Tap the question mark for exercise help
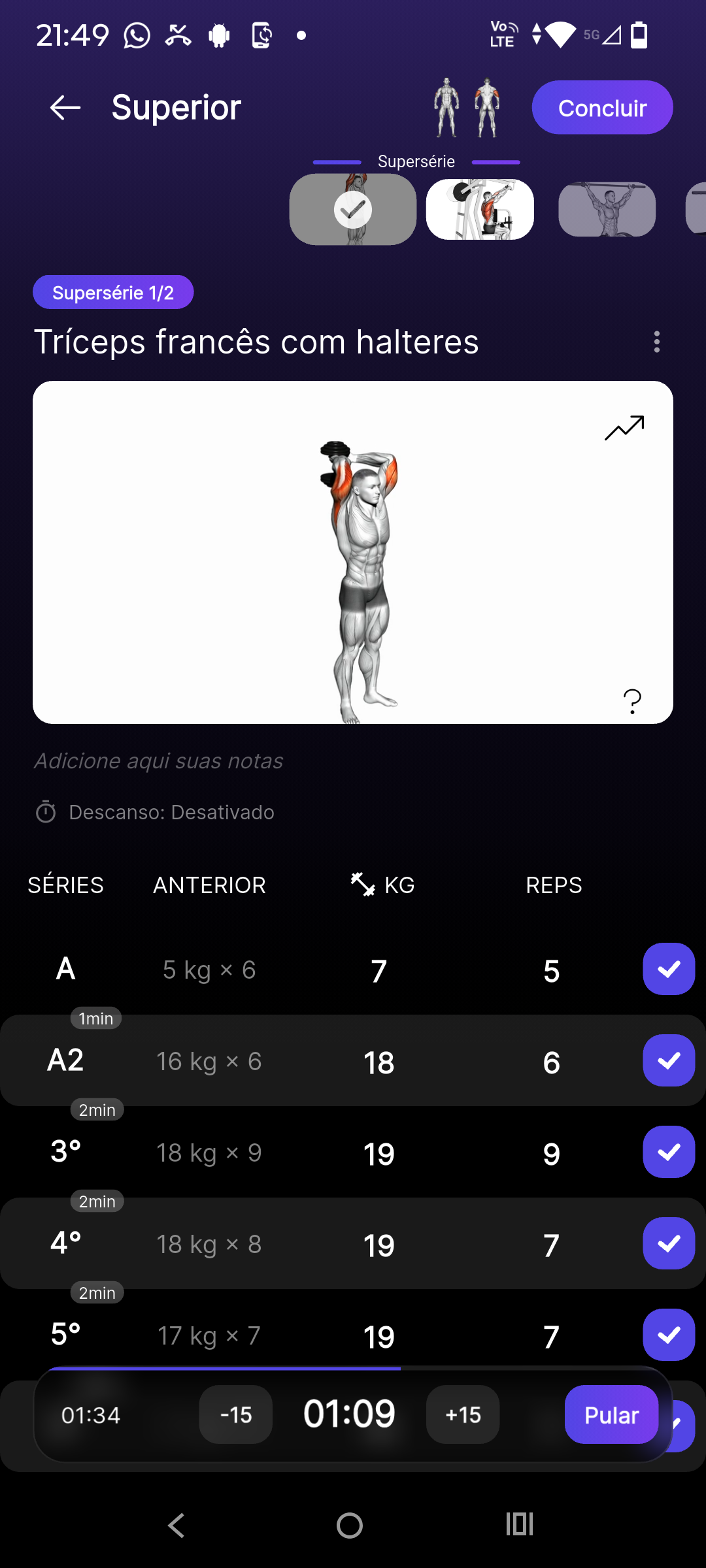The height and width of the screenshot is (1568, 706). [631, 702]
